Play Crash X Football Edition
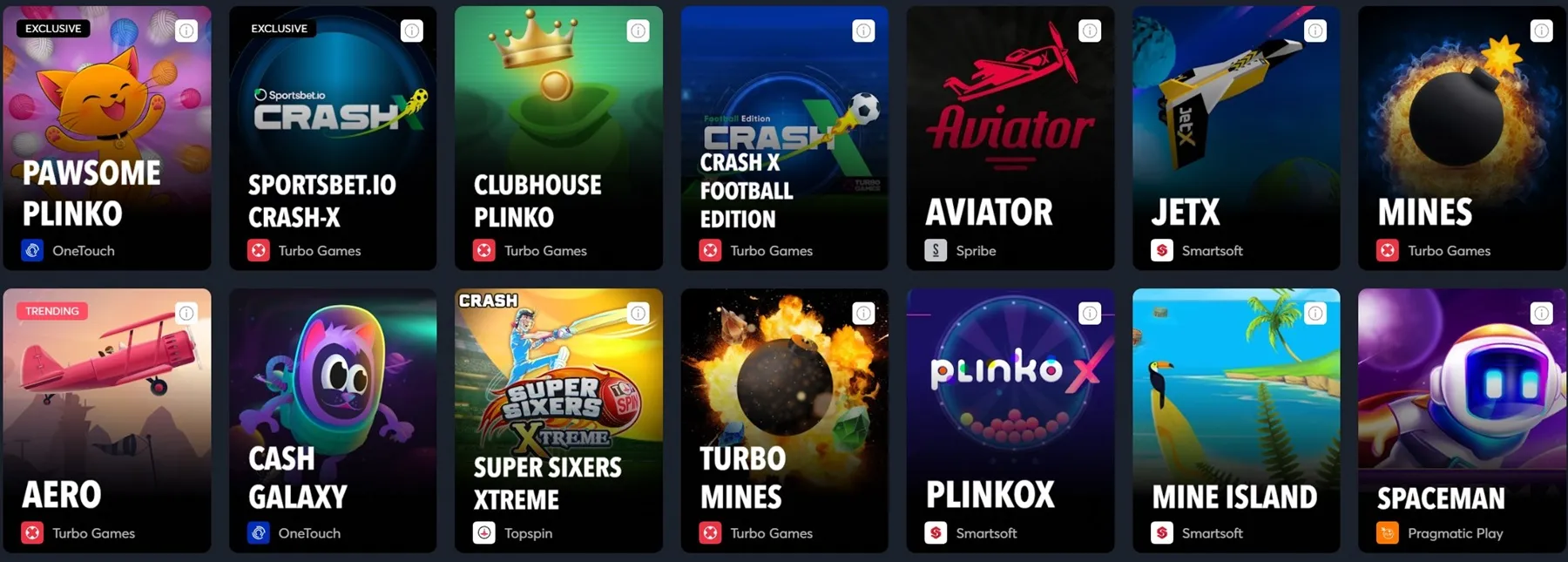This screenshot has height=562, width=1568. pos(784,139)
